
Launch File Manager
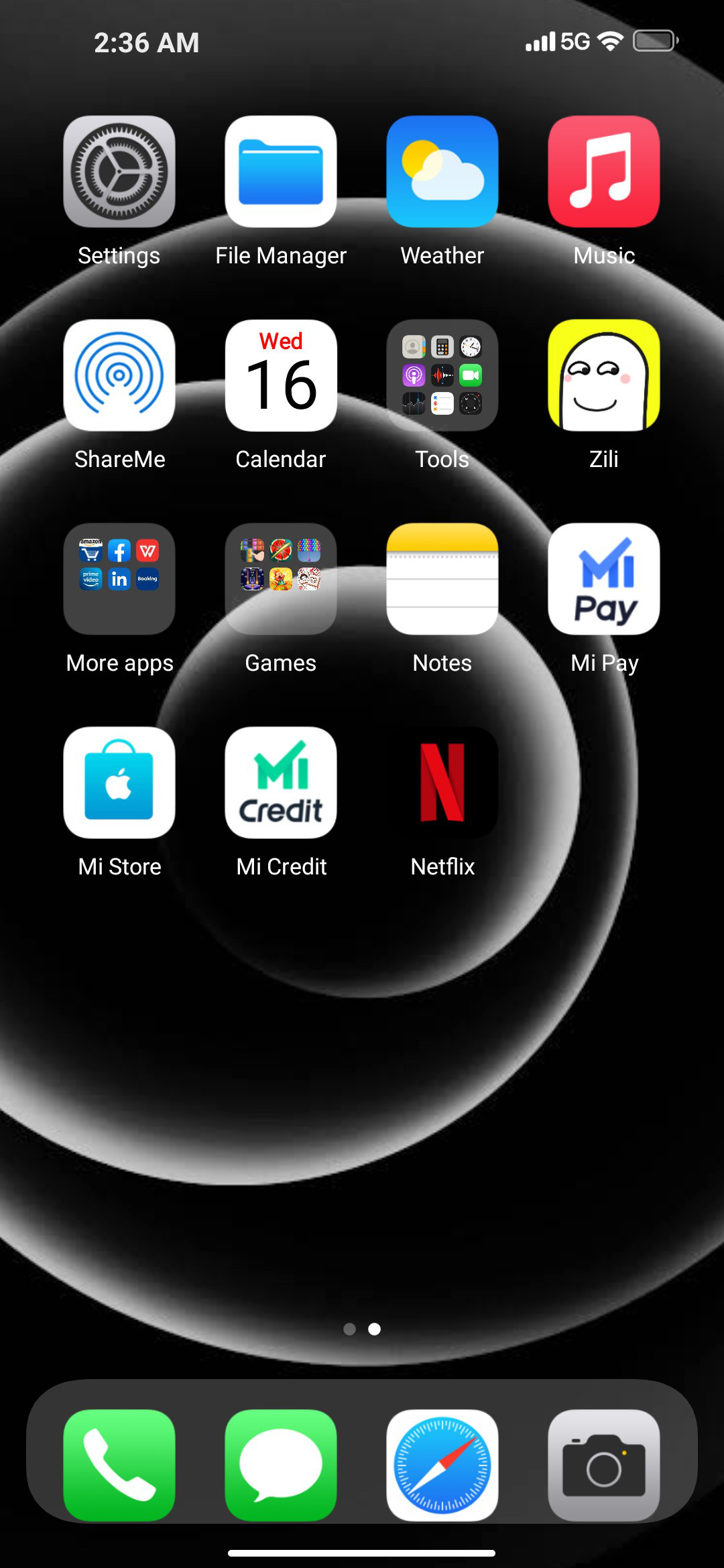click(281, 172)
